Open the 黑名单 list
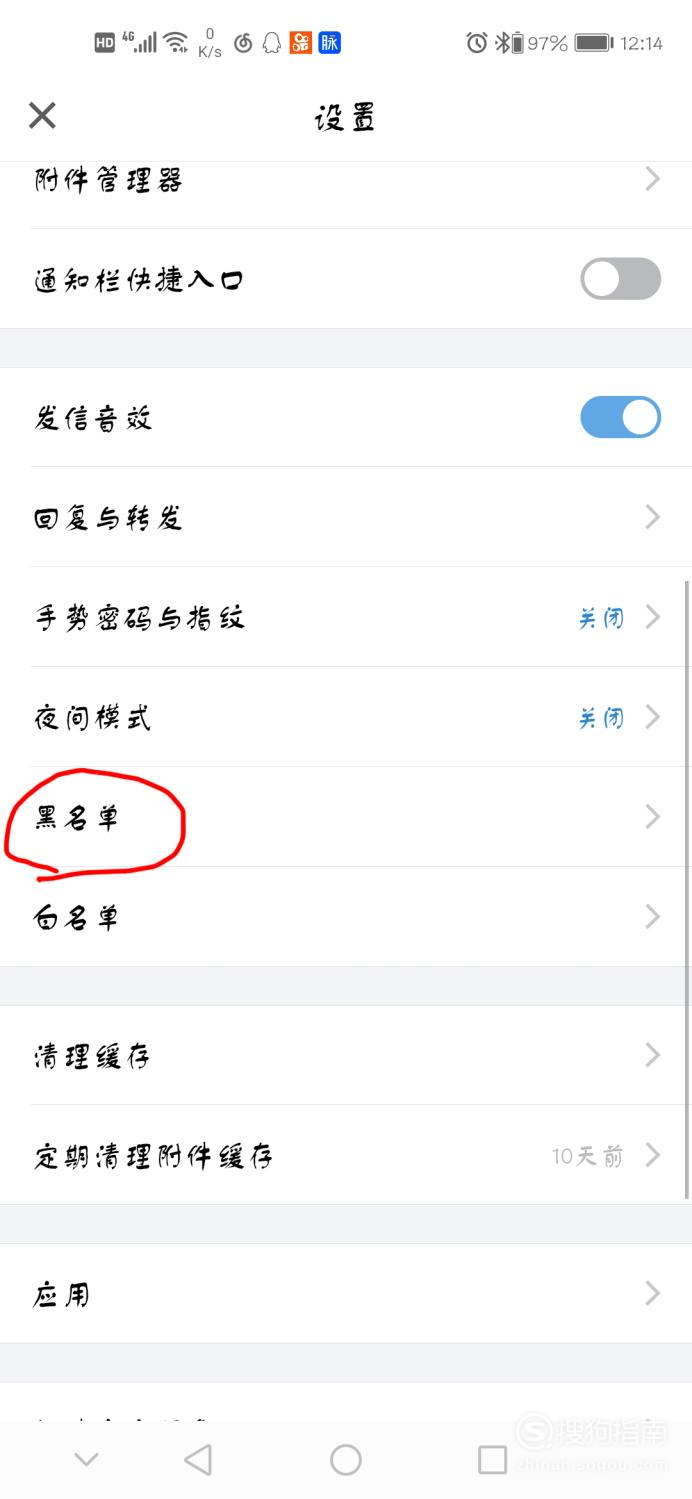692x1499 pixels. coord(345,817)
